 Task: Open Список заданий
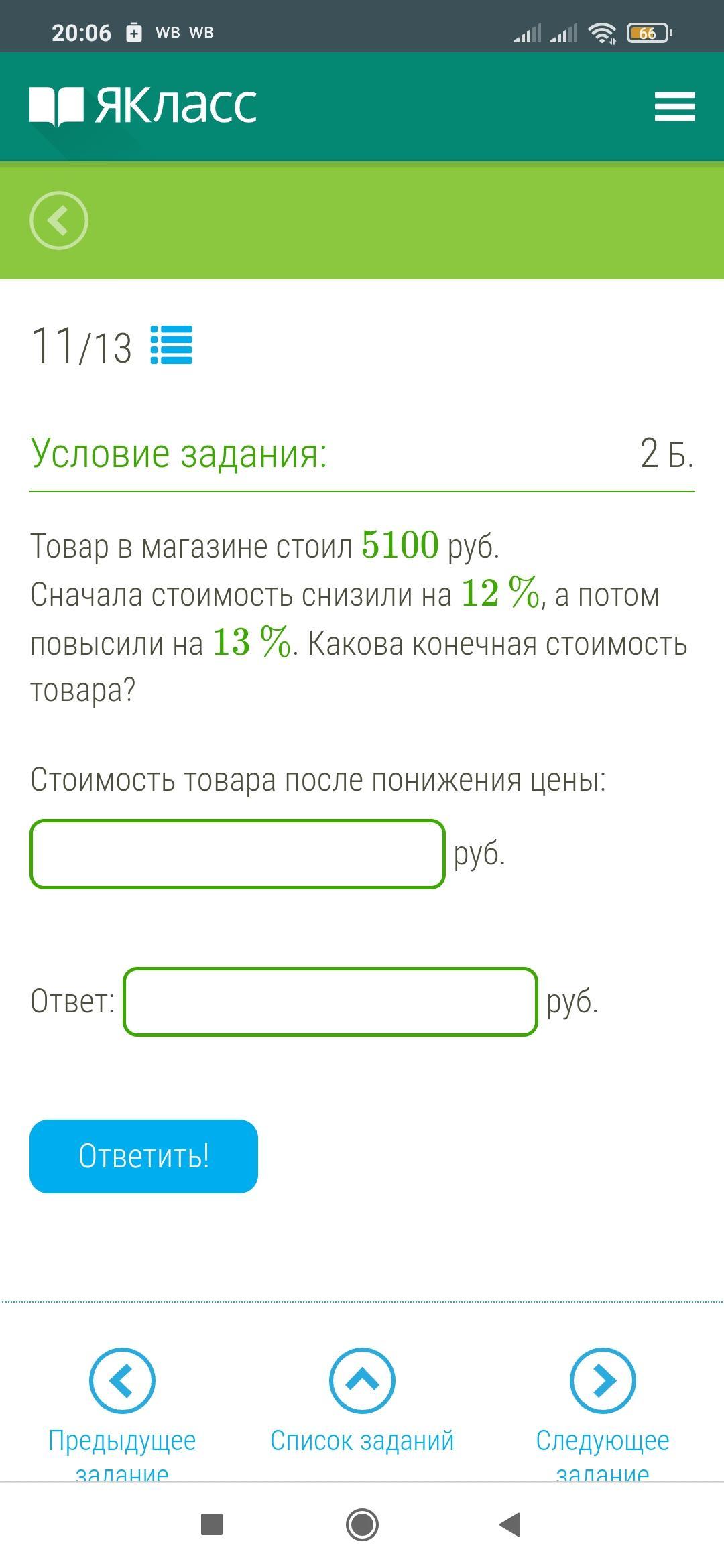[x=362, y=1400]
